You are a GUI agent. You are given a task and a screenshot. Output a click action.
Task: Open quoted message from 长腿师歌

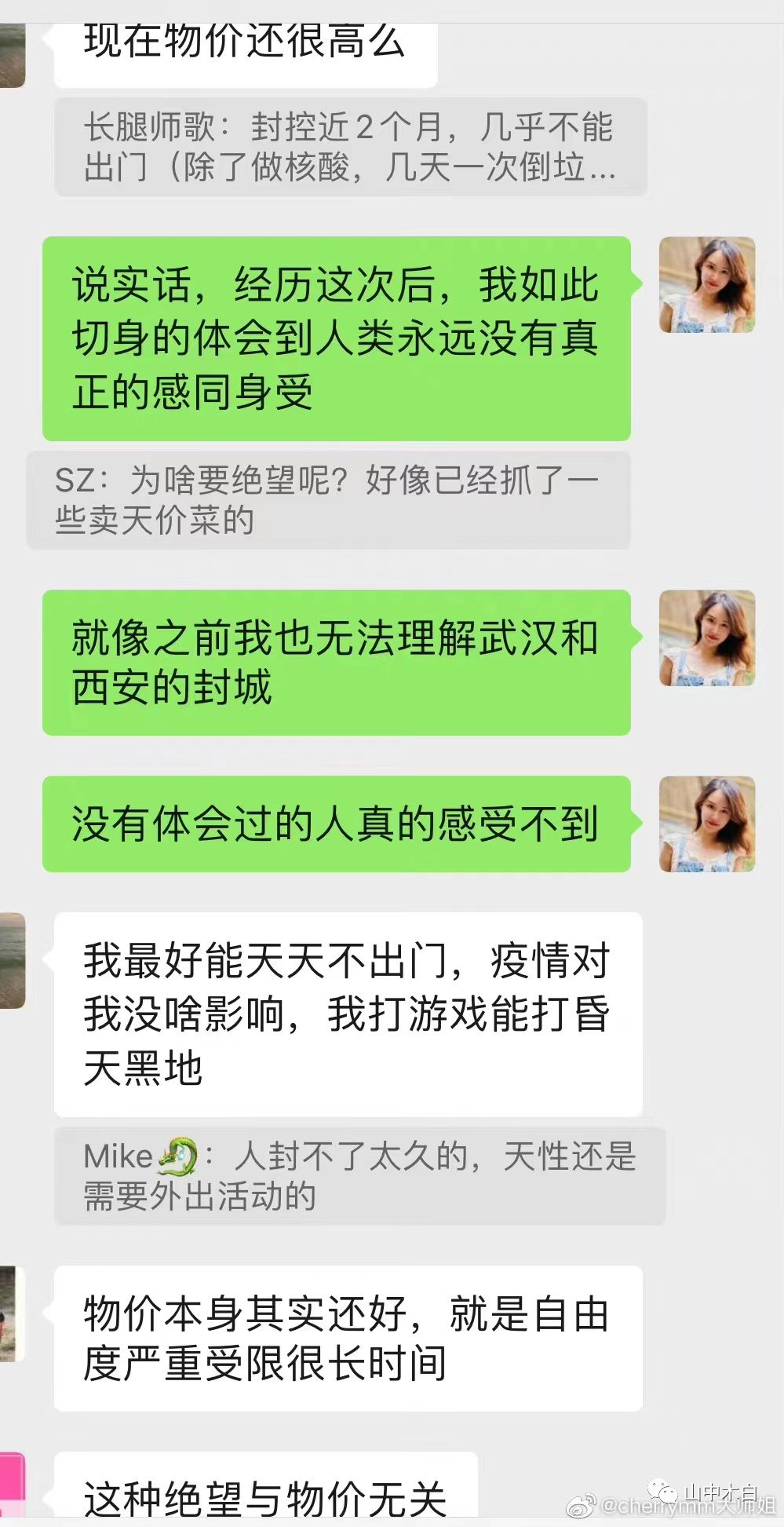350,147
